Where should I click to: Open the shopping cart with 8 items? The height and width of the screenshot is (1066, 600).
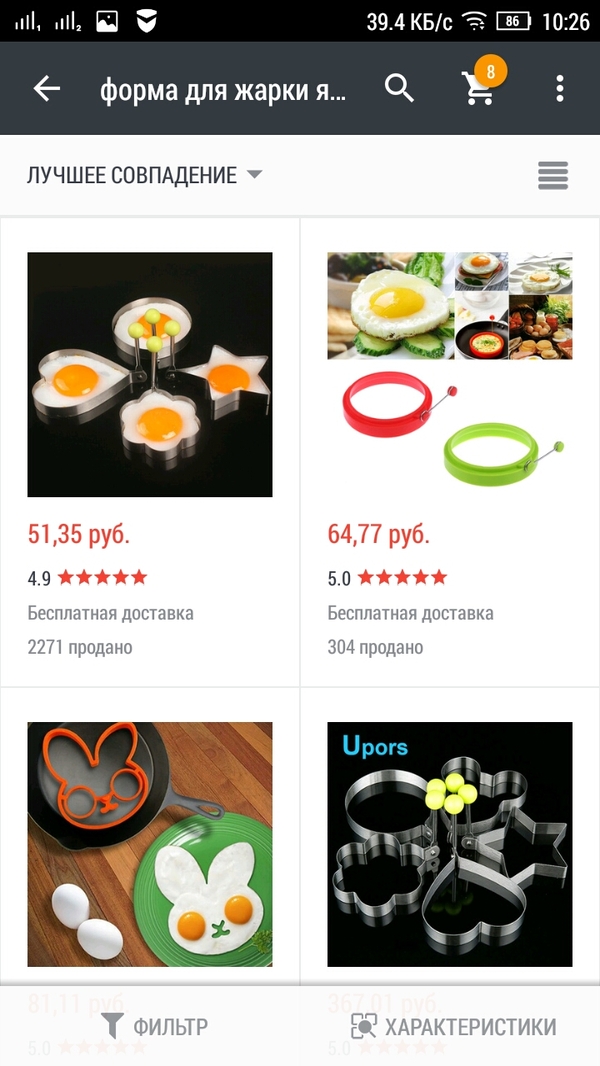[x=480, y=88]
